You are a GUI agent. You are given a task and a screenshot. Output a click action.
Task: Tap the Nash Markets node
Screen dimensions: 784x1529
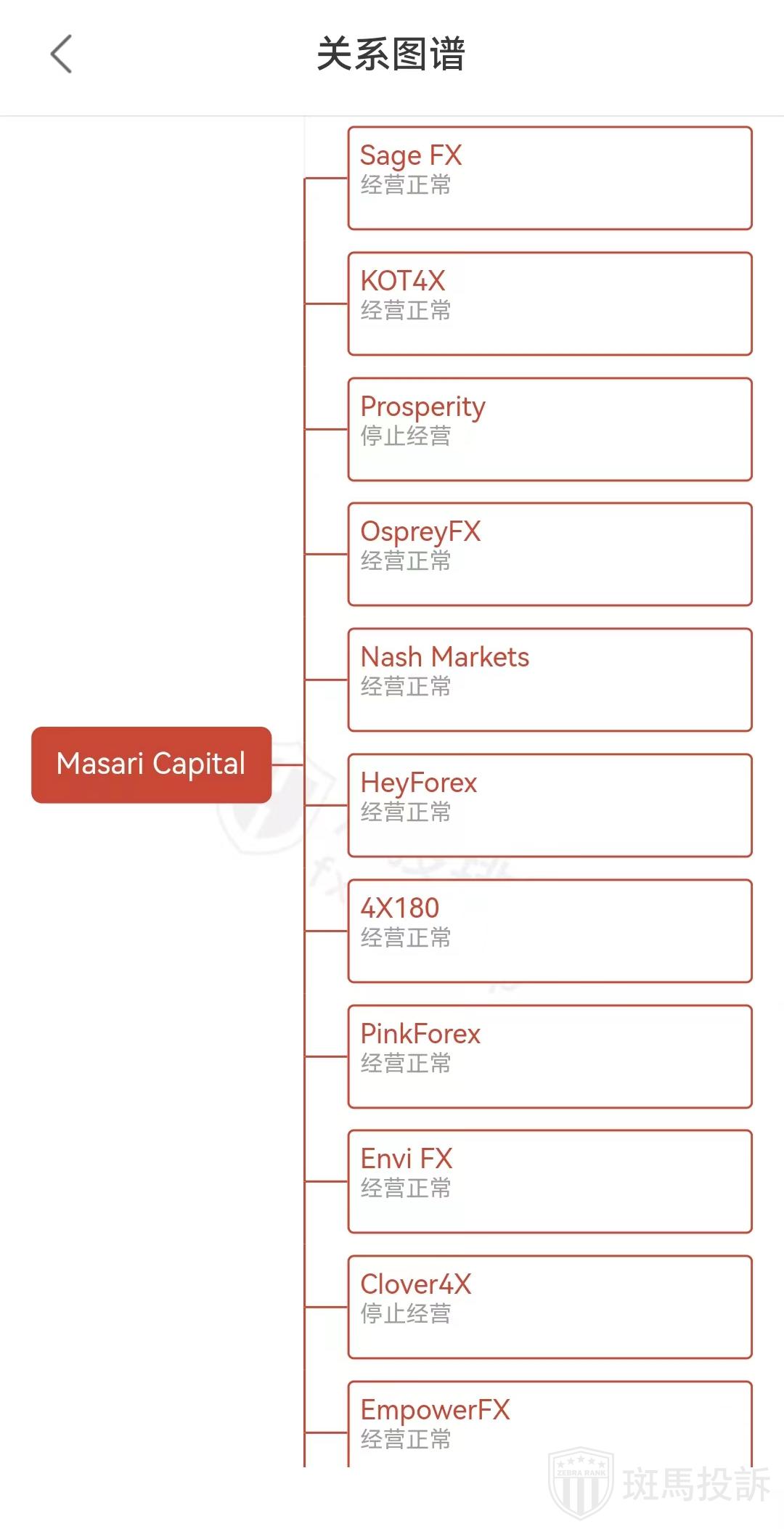pyautogui.click(x=550, y=680)
